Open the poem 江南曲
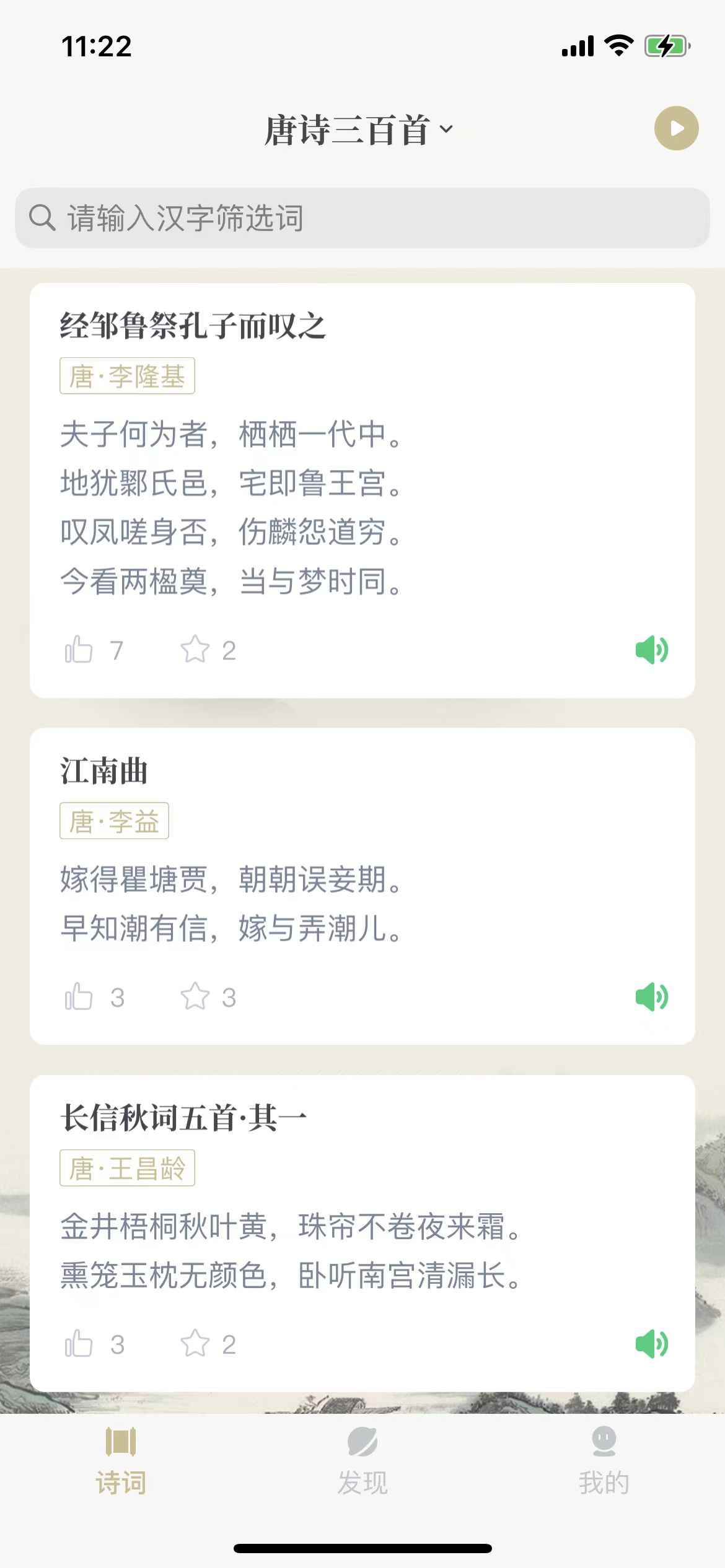This screenshot has height=1568, width=725. [104, 772]
